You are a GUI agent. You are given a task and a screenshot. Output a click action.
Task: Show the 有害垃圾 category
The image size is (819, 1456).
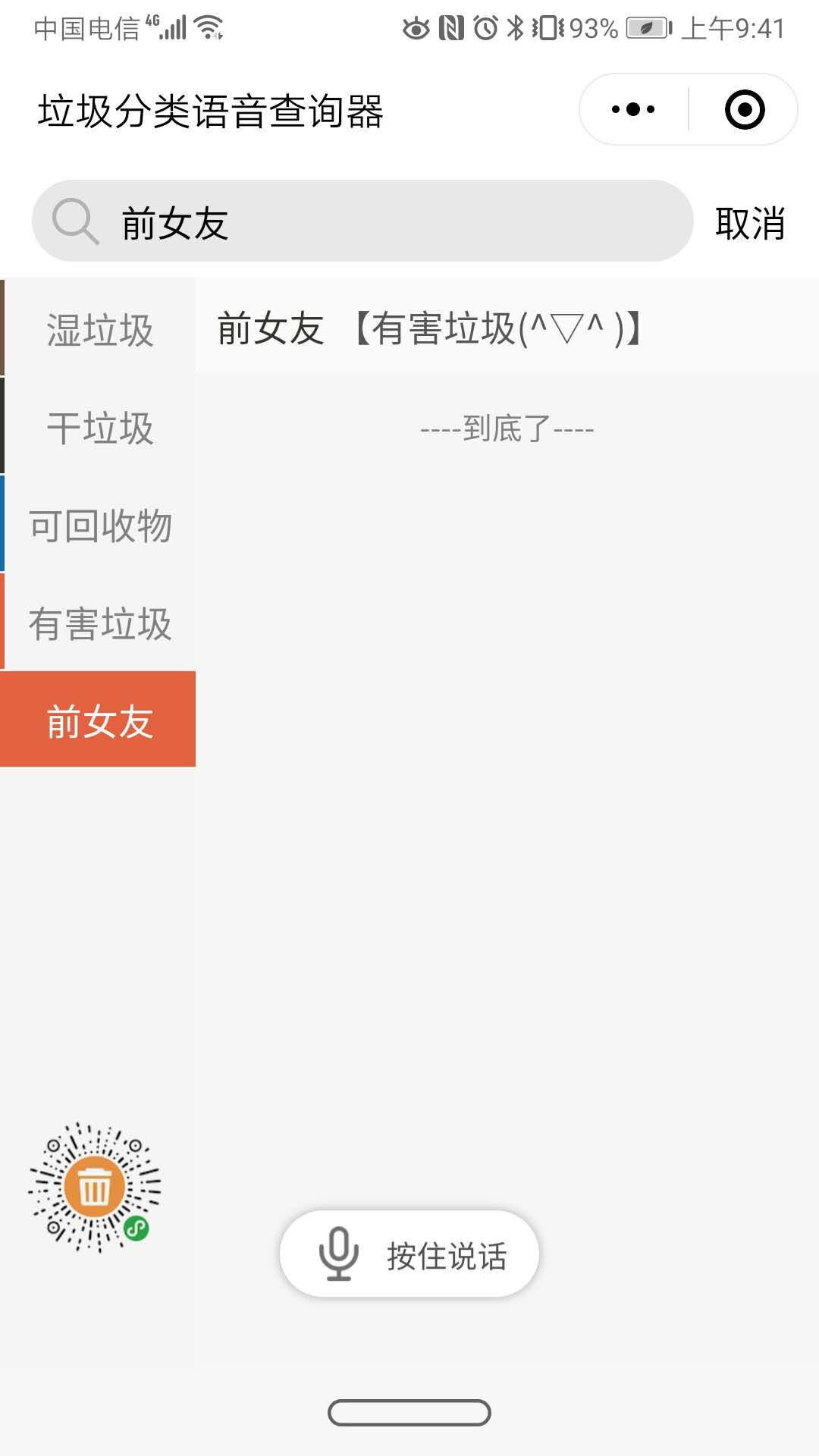[98, 623]
